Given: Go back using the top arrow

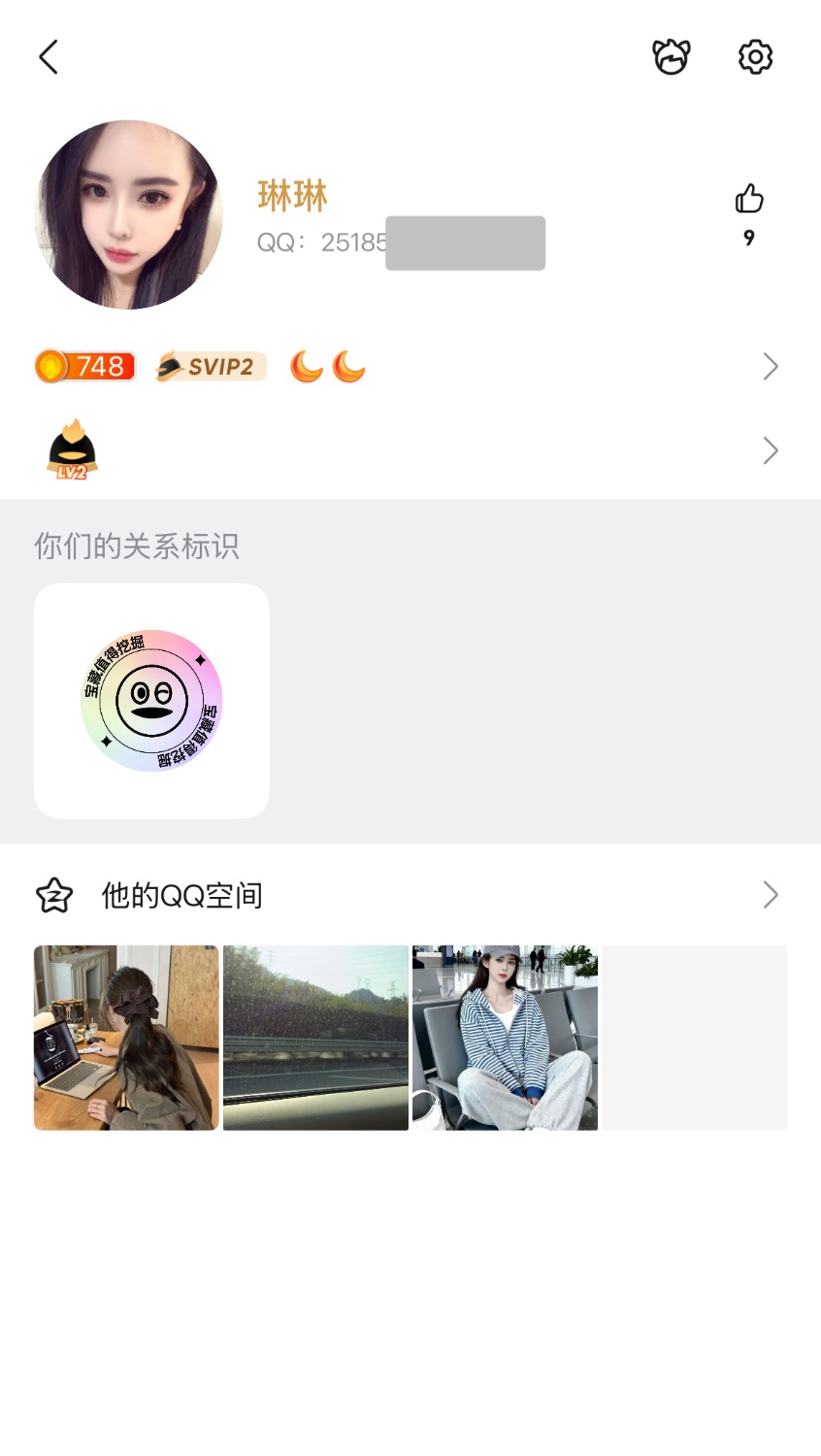Looking at the screenshot, I should click(x=49, y=57).
